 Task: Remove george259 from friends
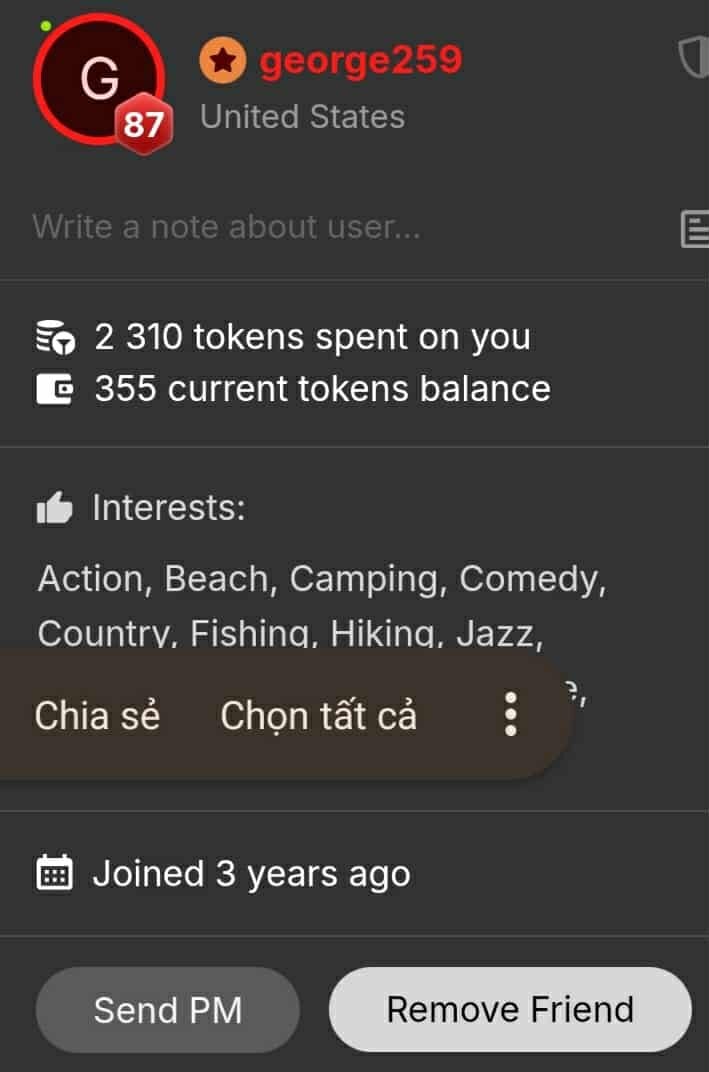(510, 1009)
